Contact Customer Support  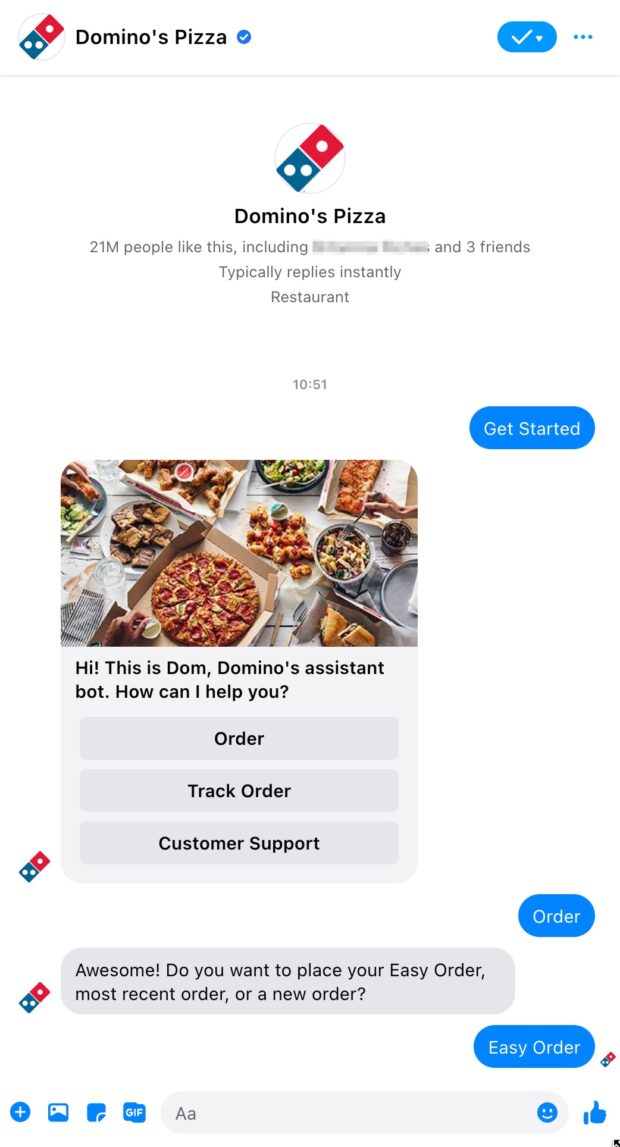(239, 843)
